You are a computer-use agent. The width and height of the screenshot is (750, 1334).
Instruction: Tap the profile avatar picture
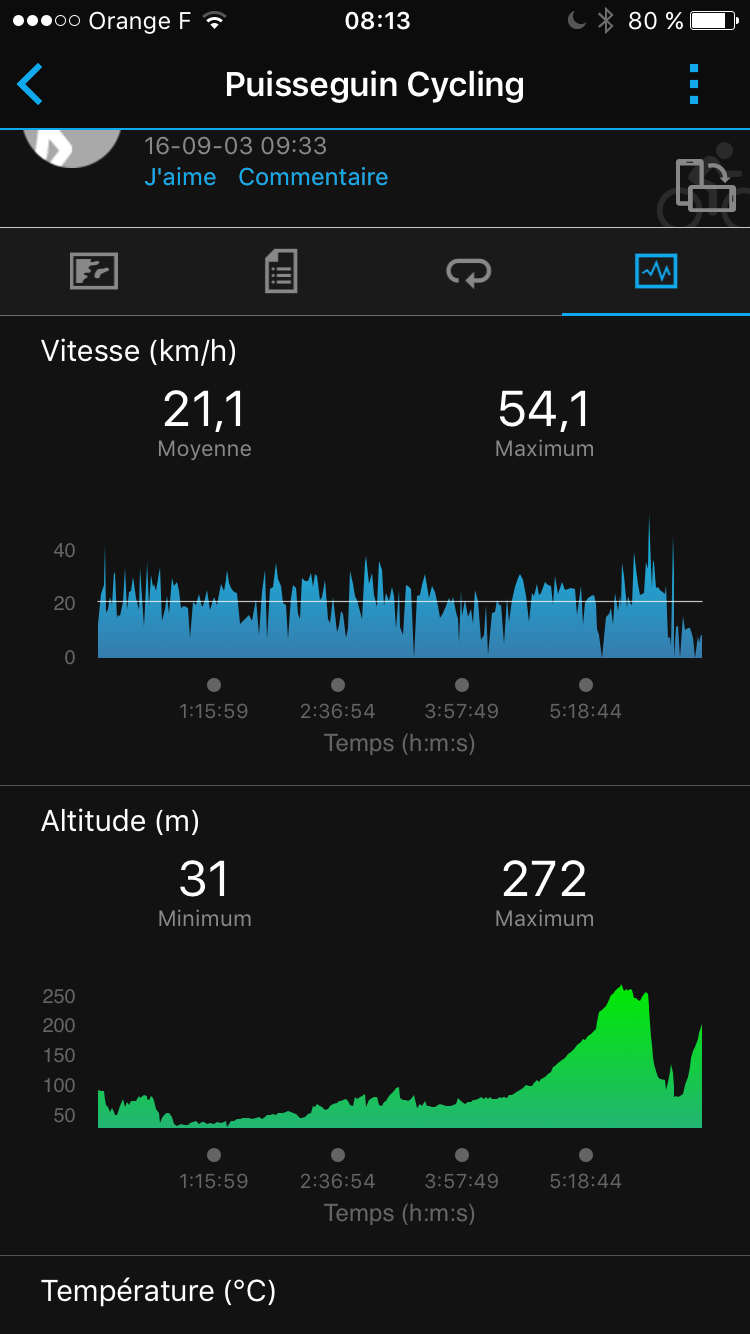point(72,148)
